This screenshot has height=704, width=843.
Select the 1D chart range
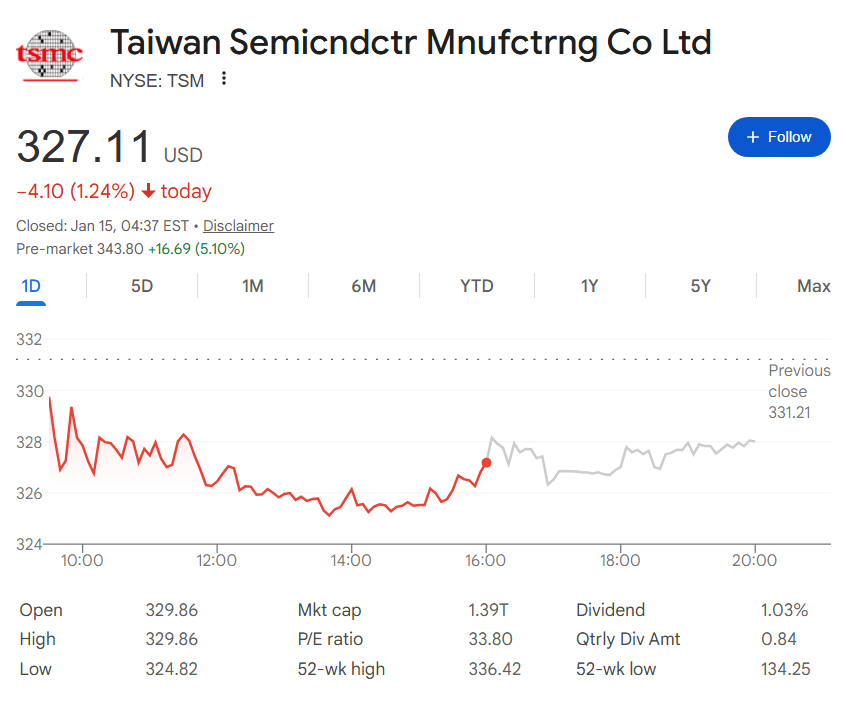pos(31,286)
